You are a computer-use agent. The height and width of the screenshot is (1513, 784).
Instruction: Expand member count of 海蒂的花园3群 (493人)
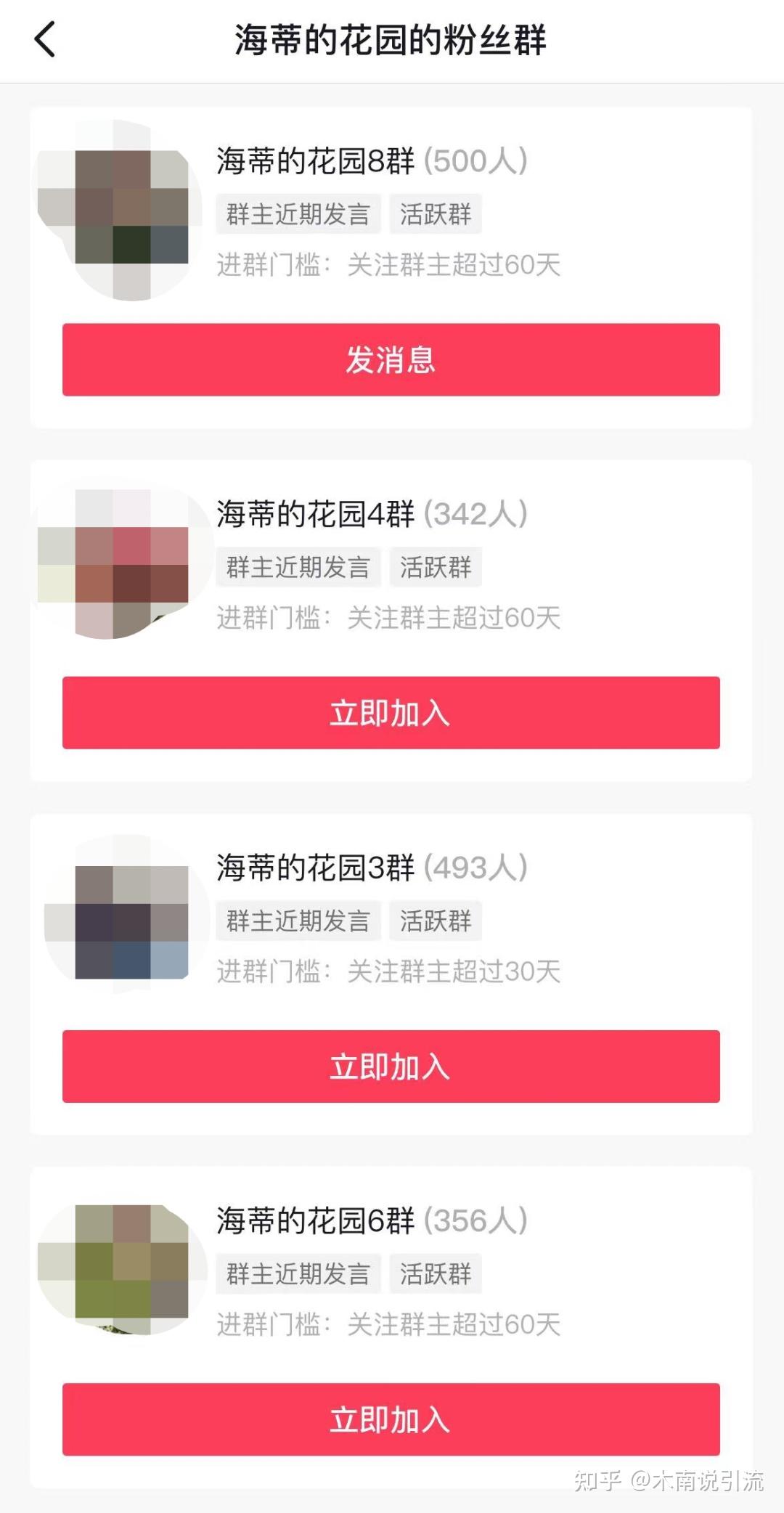tap(475, 868)
